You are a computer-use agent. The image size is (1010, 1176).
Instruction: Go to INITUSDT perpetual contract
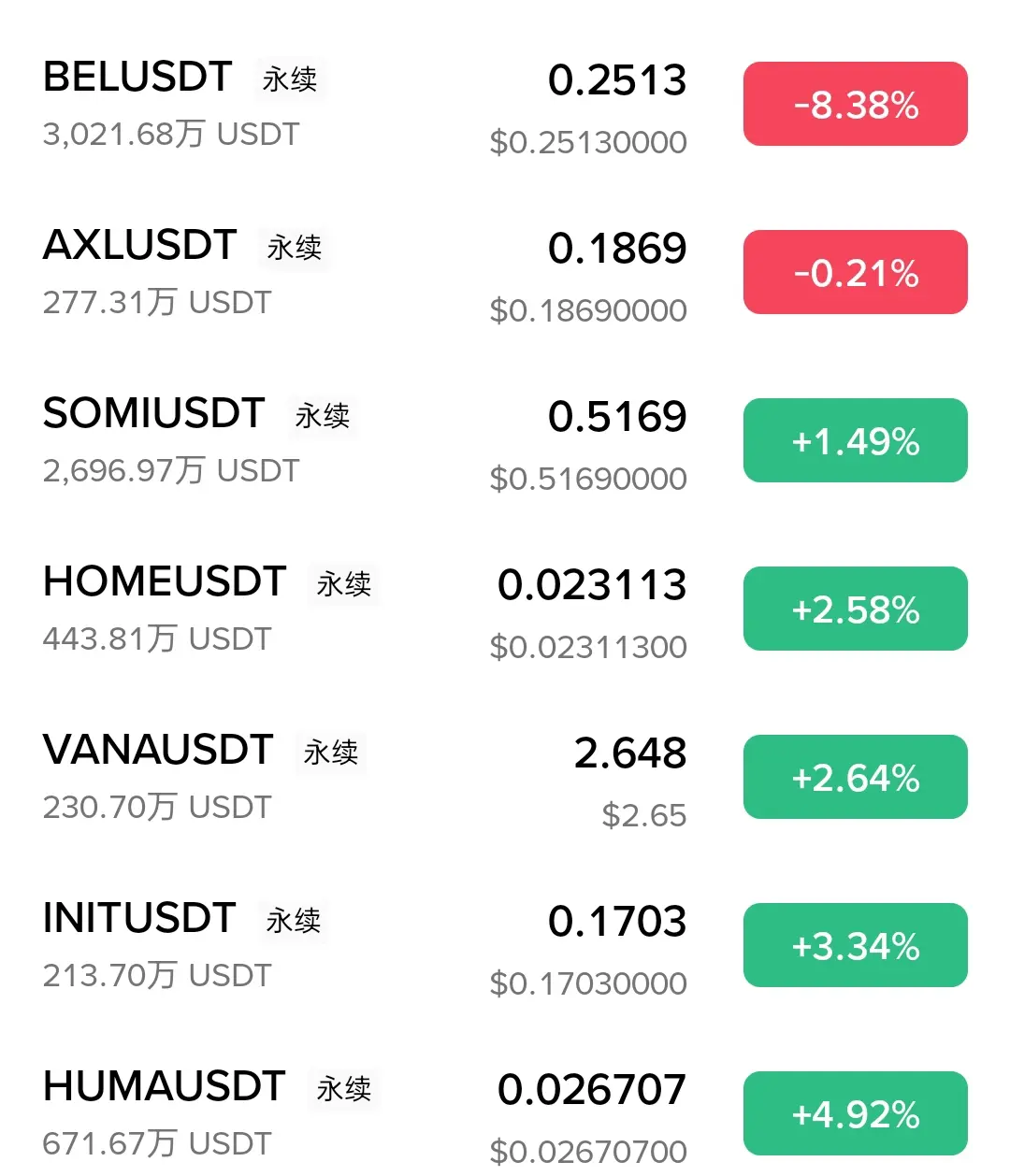coord(139,920)
